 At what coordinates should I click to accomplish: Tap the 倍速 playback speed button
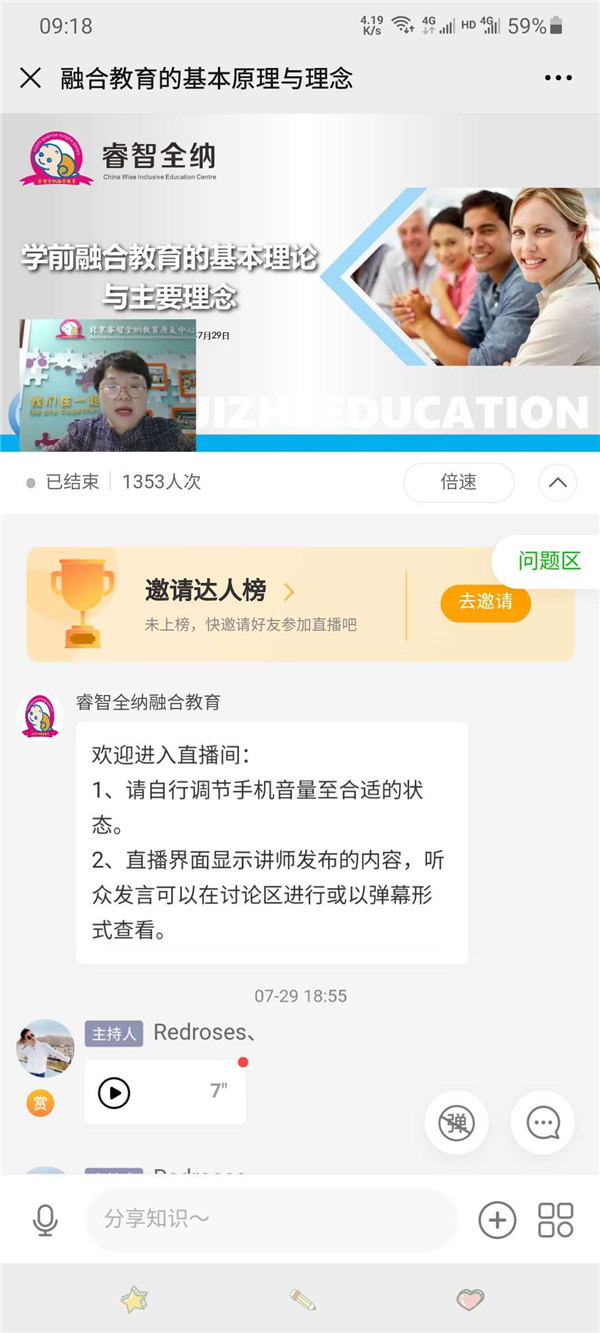[458, 482]
